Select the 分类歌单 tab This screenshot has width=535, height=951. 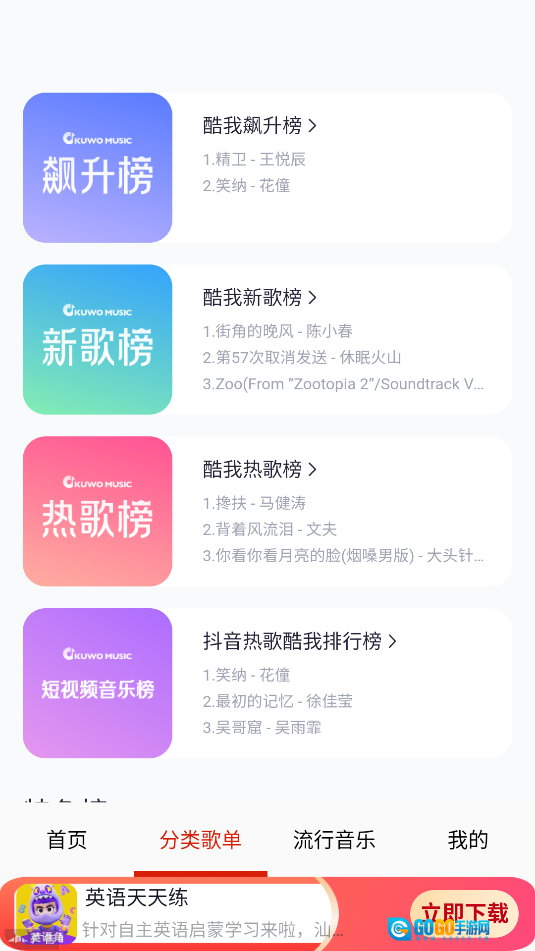pos(201,840)
